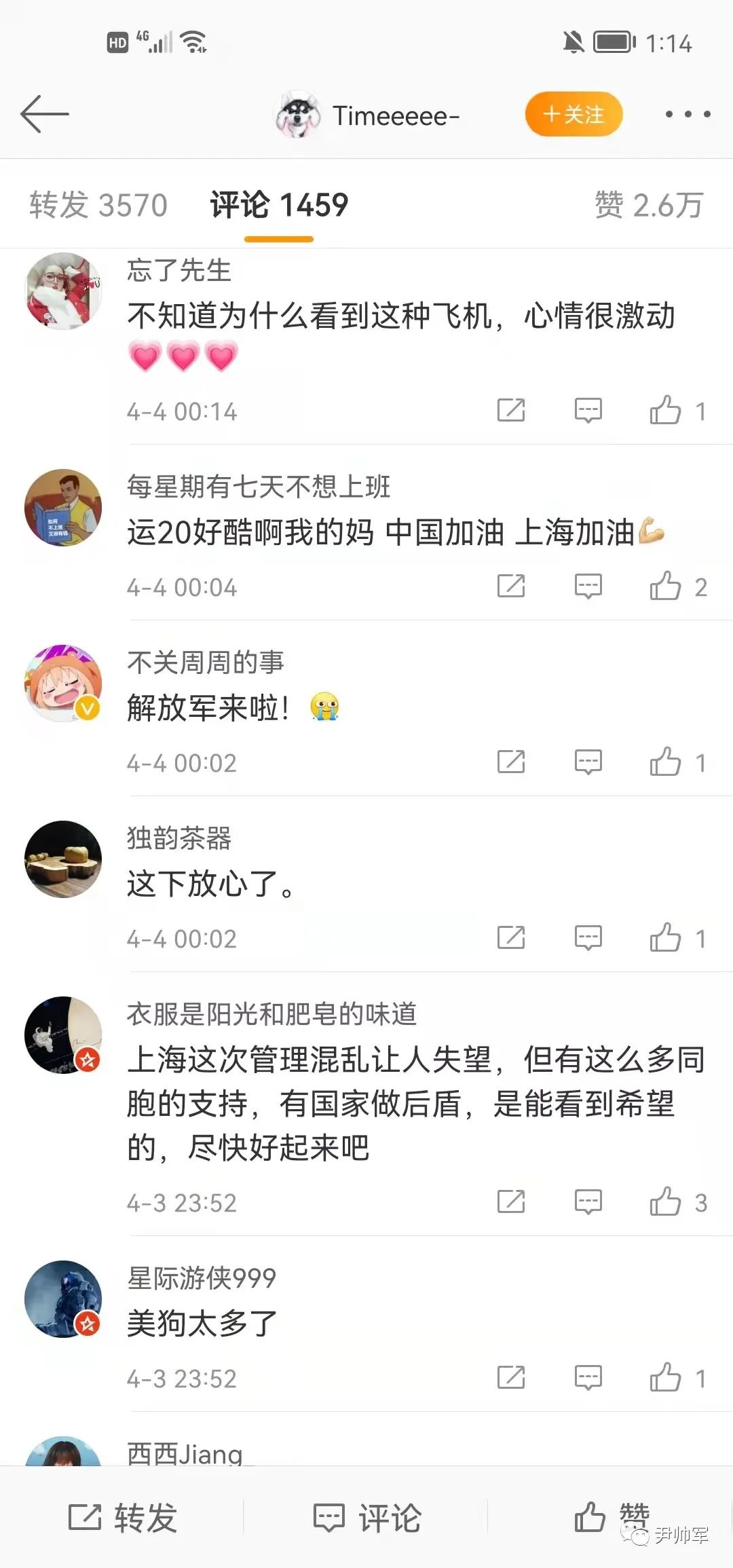Like the comment by 星际游侠999
The image size is (733, 1568).
pos(666,1378)
